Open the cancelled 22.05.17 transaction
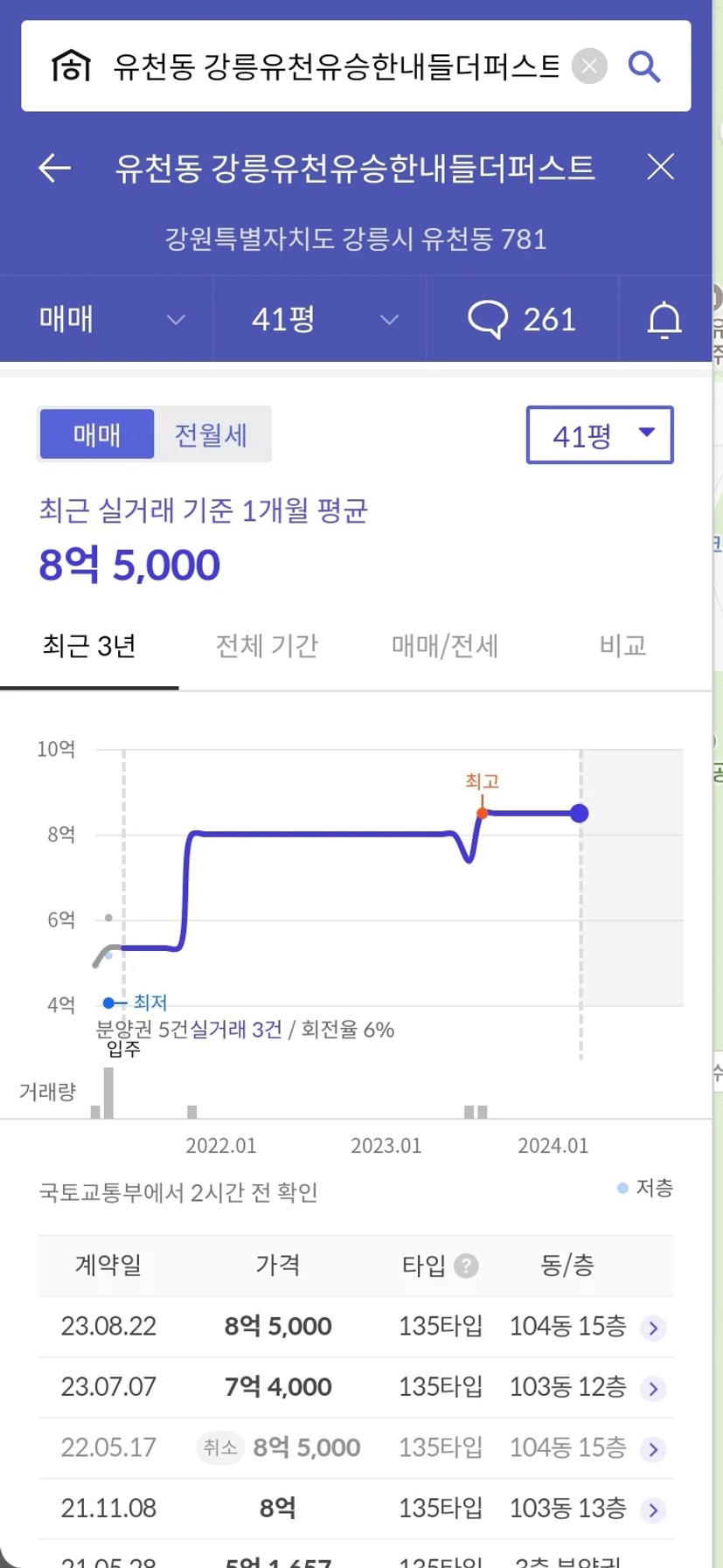 (356, 1448)
